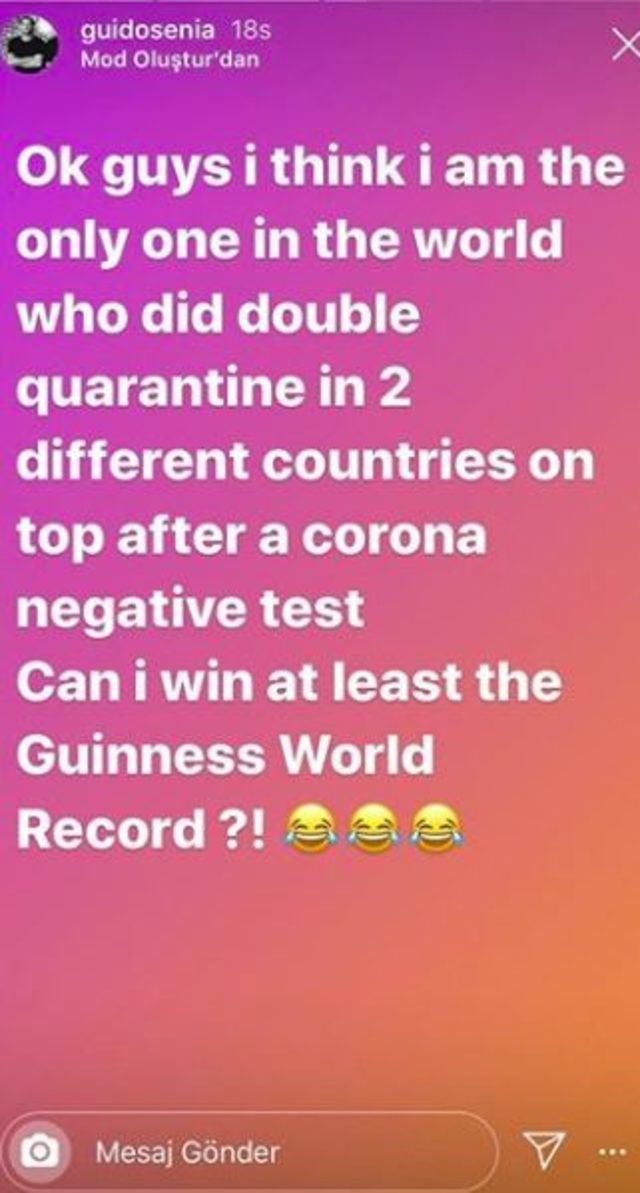Open the camera icon beside the message field
This screenshot has width=640, height=1193.
(x=40, y=1152)
